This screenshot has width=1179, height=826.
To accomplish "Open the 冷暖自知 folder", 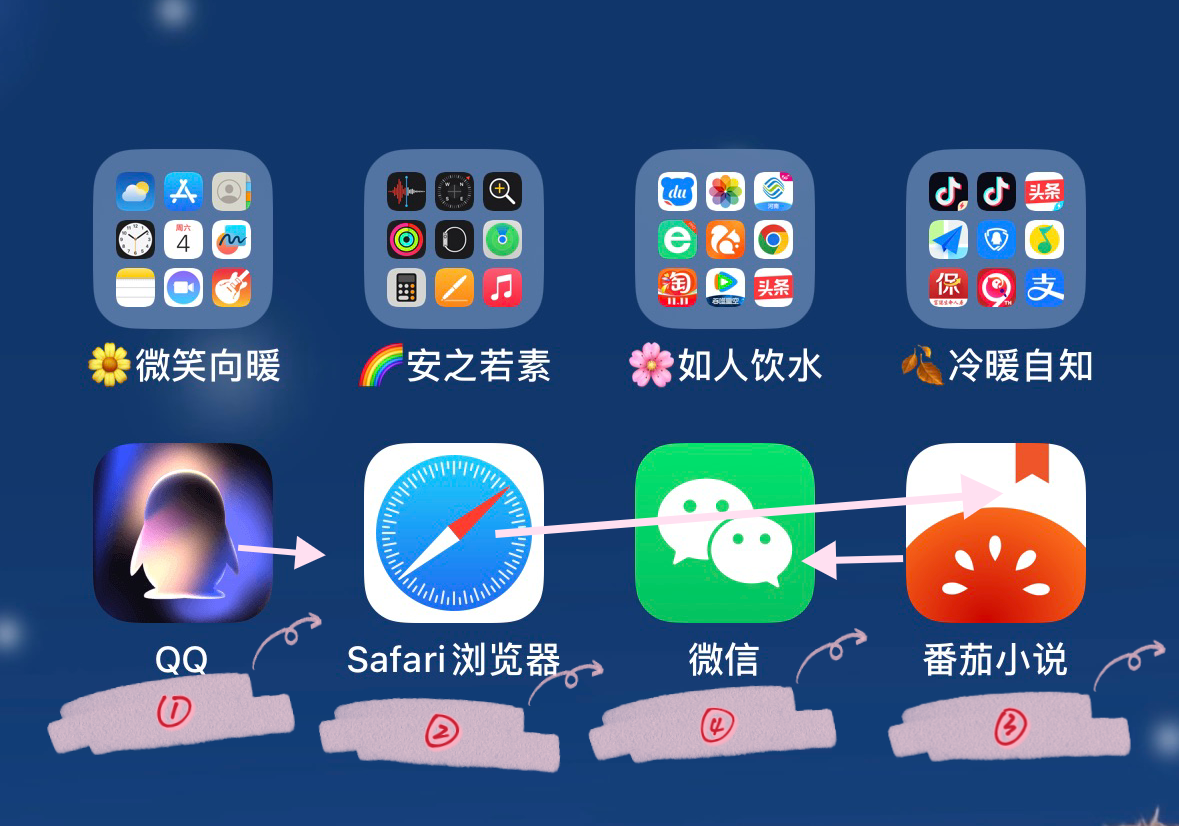I will (995, 239).
